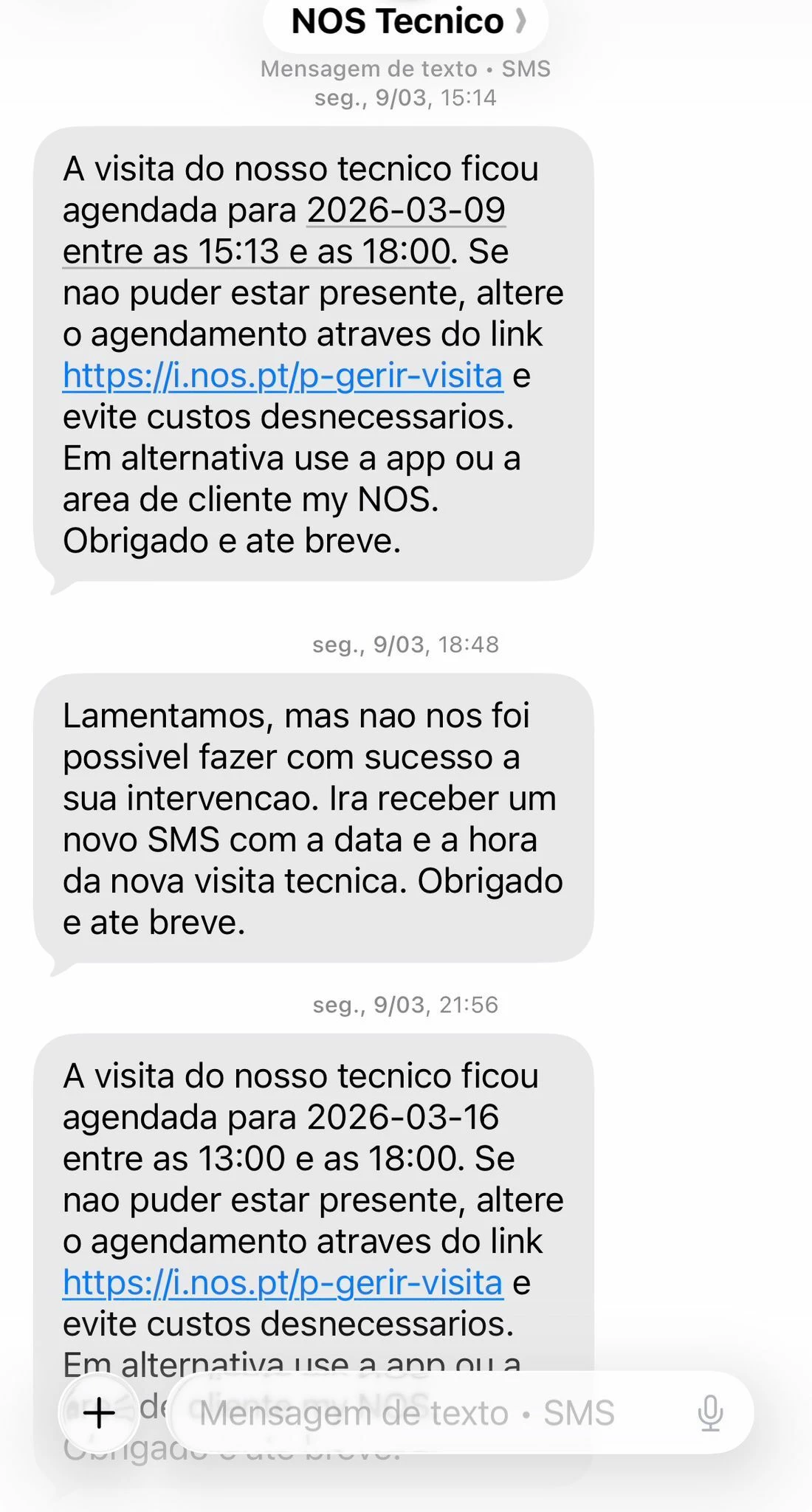Open the plus attachments menu

99,1413
